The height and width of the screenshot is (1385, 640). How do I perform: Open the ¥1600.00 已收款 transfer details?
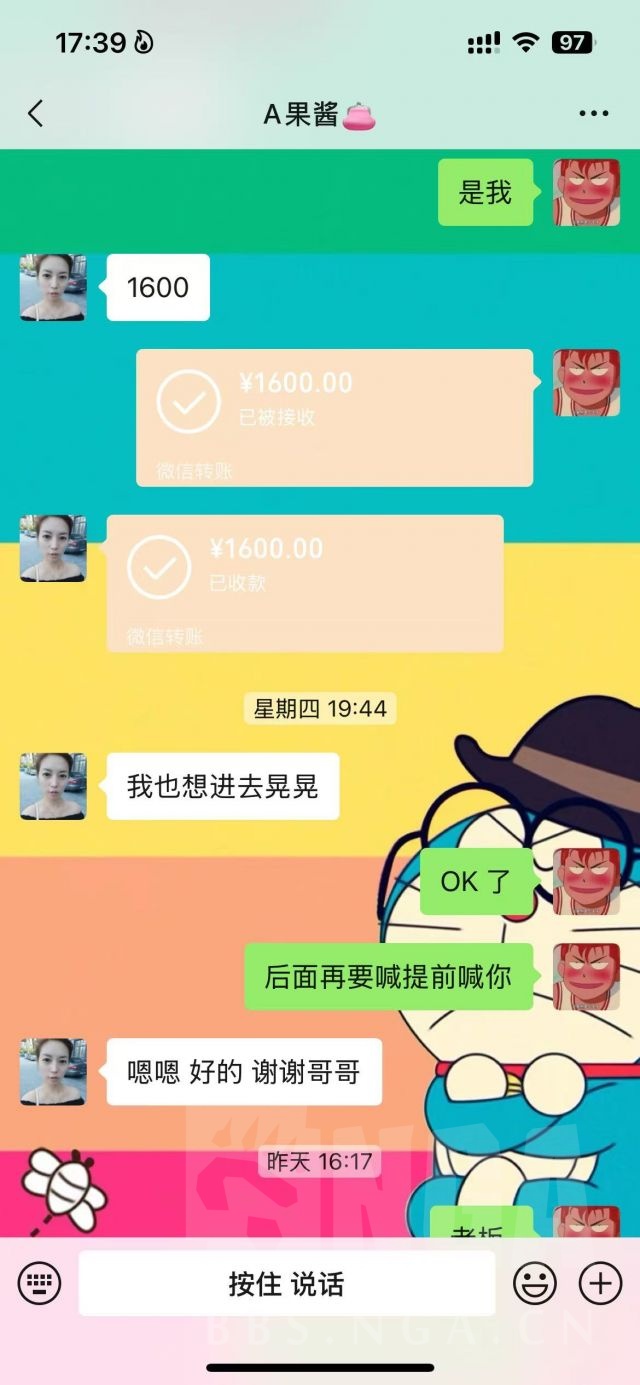(304, 582)
